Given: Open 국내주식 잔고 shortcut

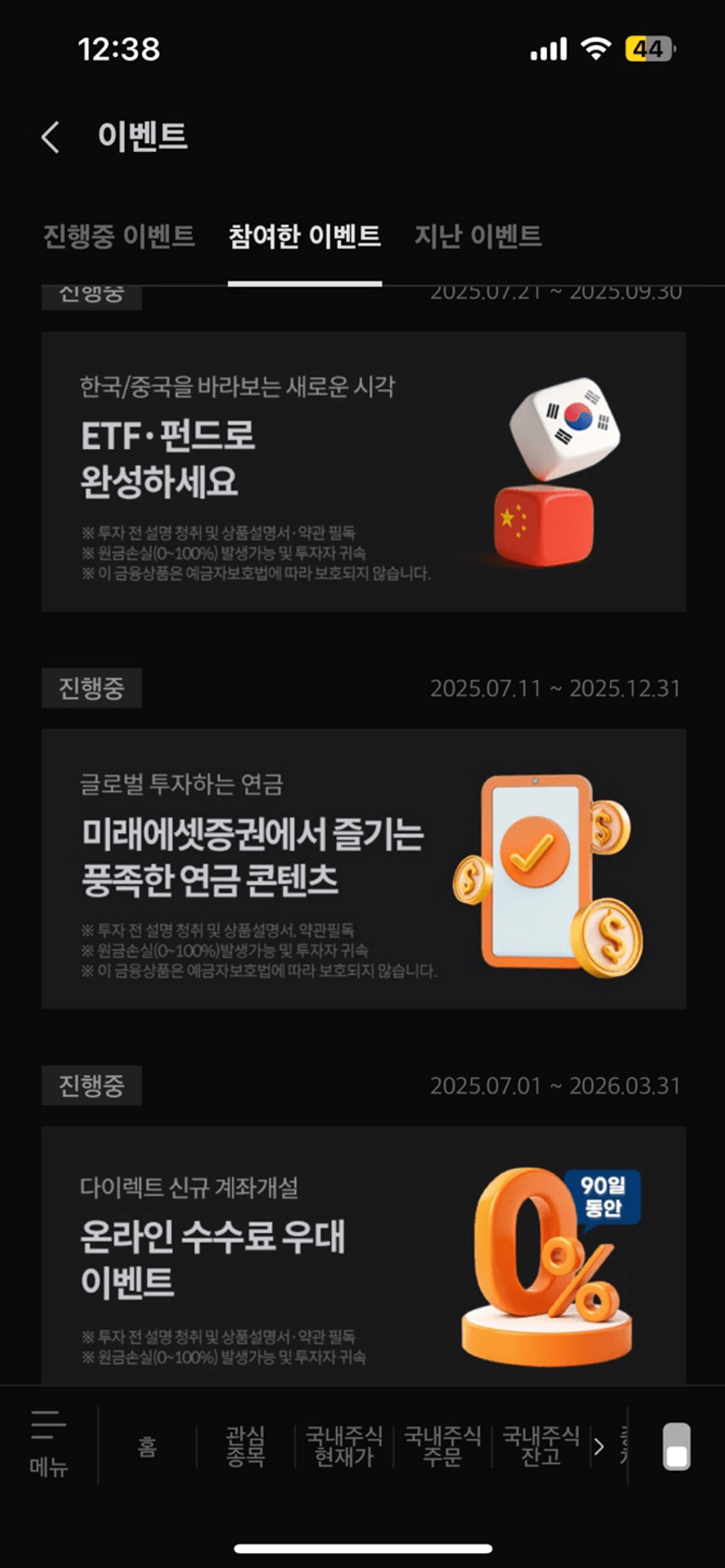Looking at the screenshot, I should coord(541,1446).
